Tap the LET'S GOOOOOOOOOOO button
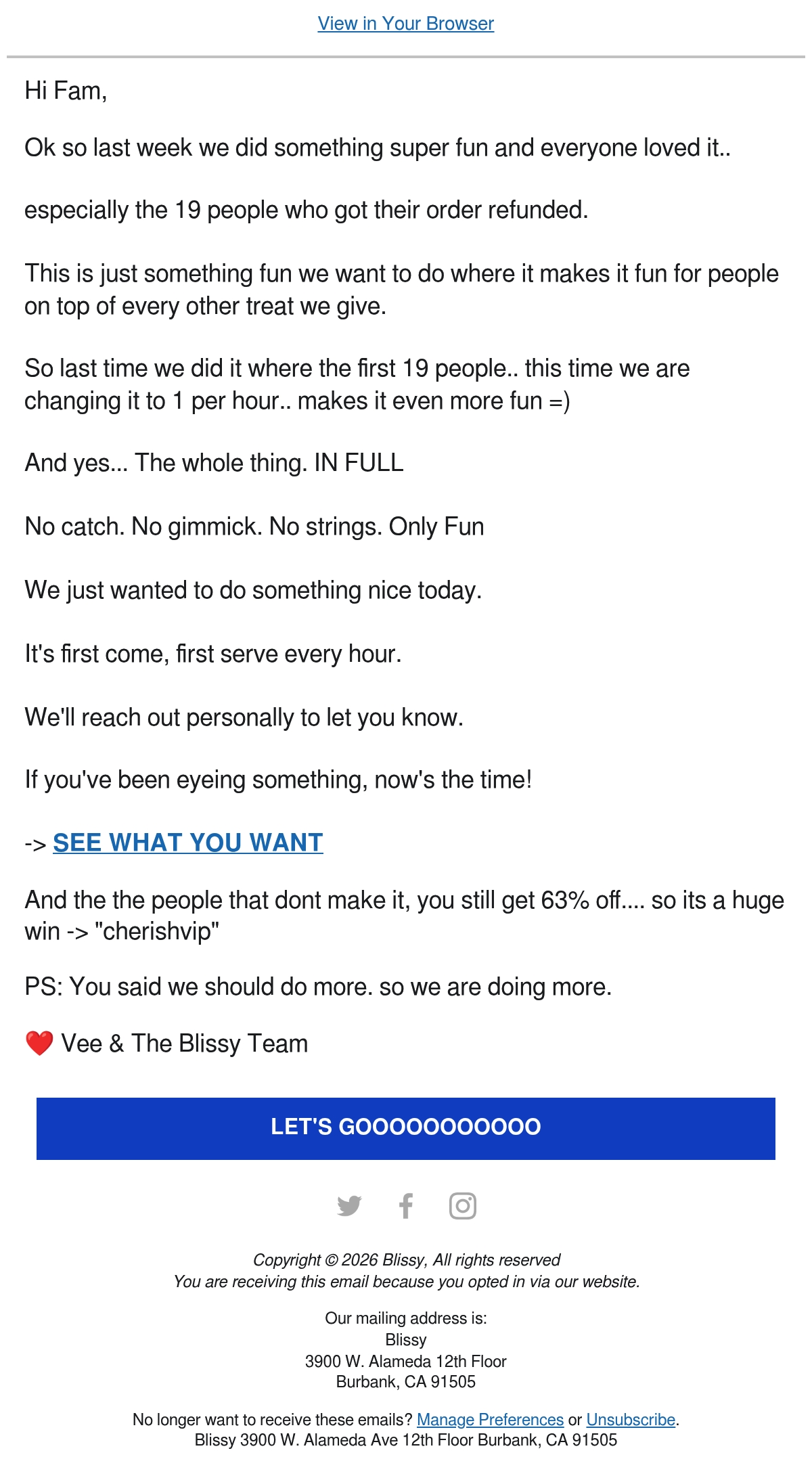This screenshot has width=812, height=1478. [406, 1129]
